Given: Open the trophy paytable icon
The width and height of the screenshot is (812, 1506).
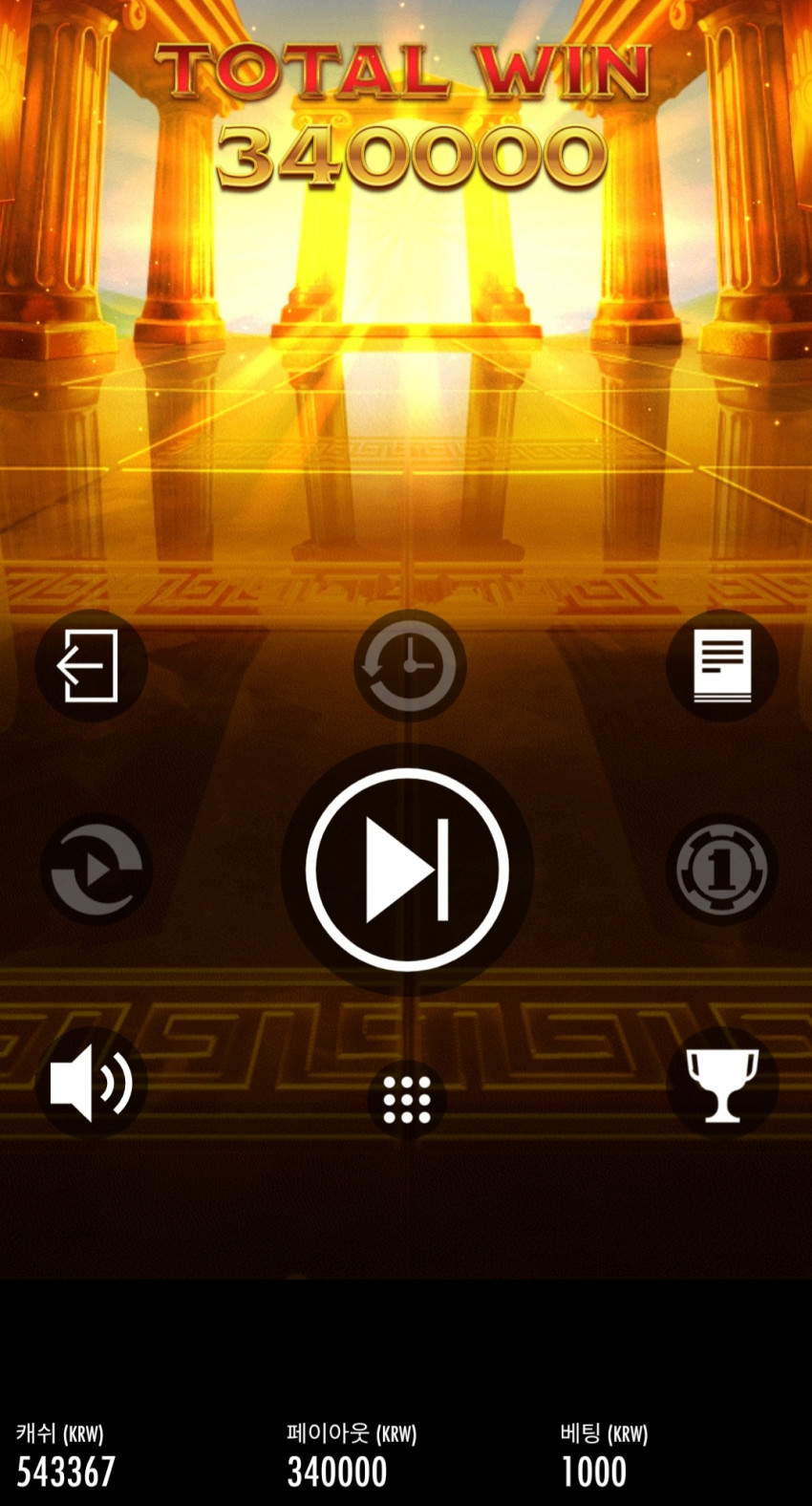Looking at the screenshot, I should click(722, 1083).
